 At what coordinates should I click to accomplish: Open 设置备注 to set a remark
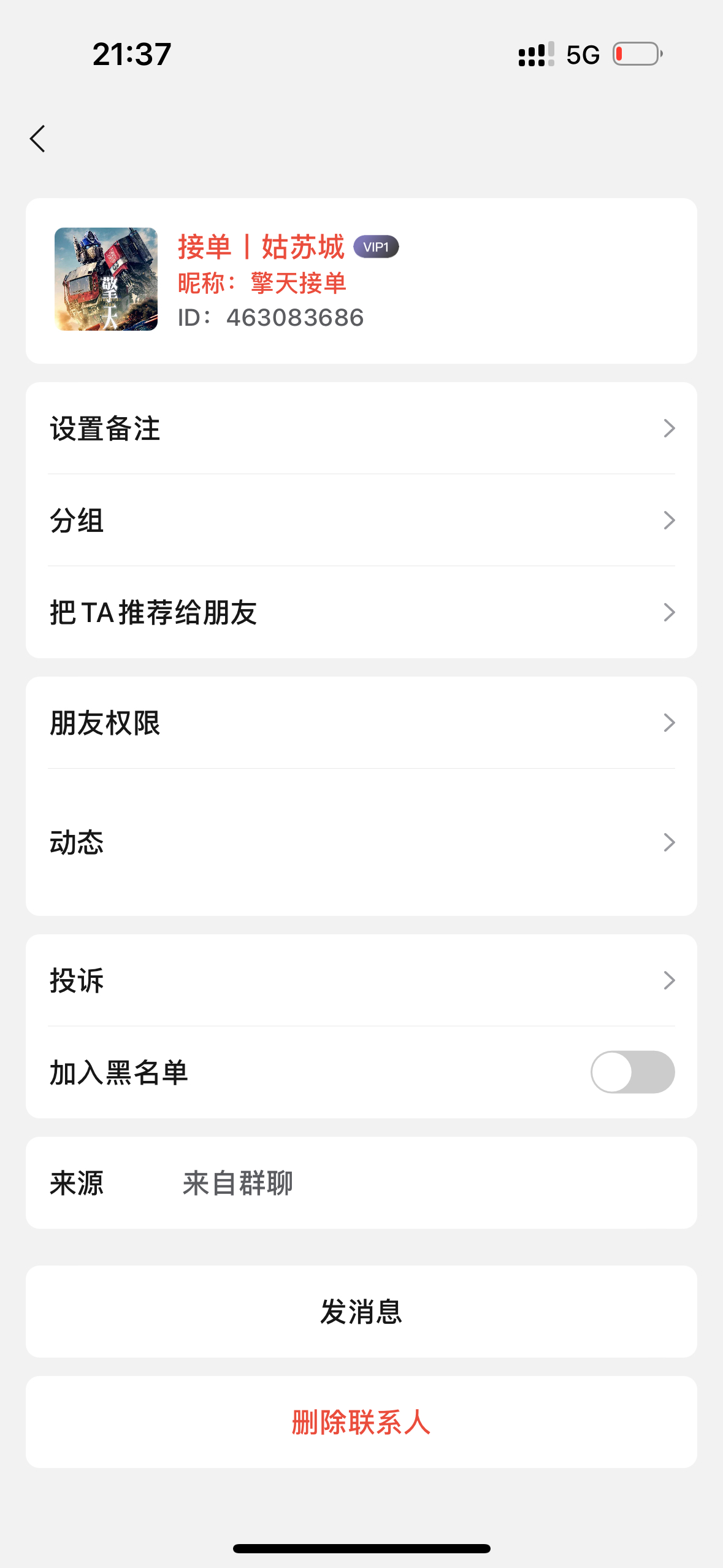tap(361, 428)
